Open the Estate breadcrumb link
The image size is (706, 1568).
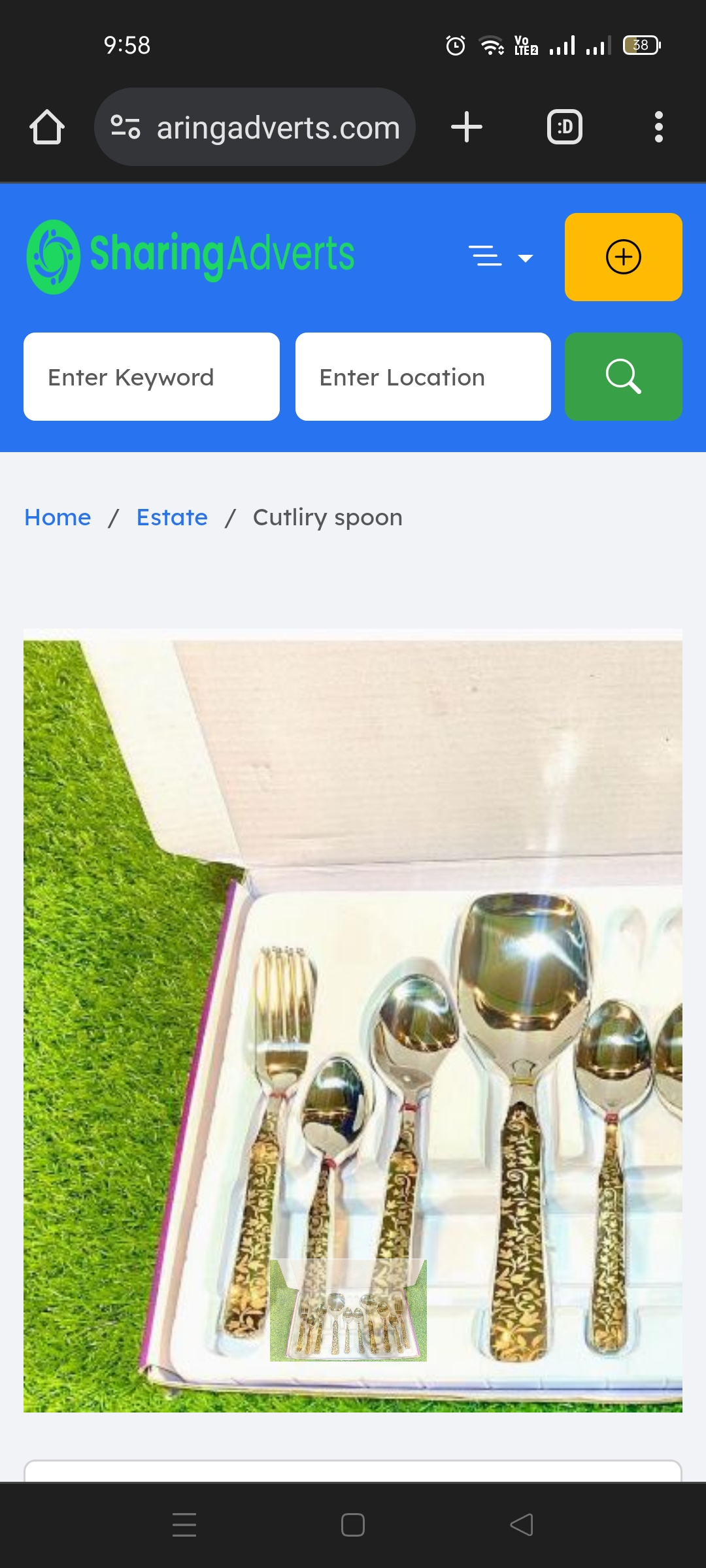click(172, 517)
